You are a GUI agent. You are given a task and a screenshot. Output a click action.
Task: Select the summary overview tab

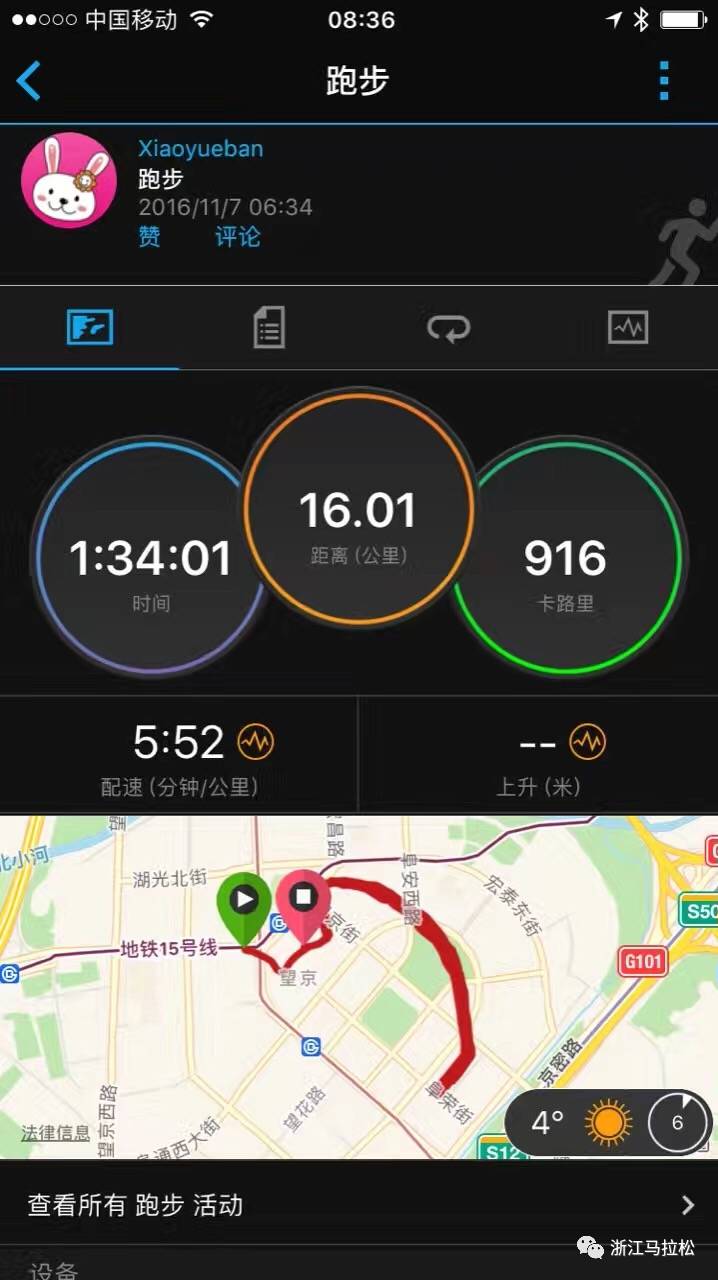click(90, 327)
